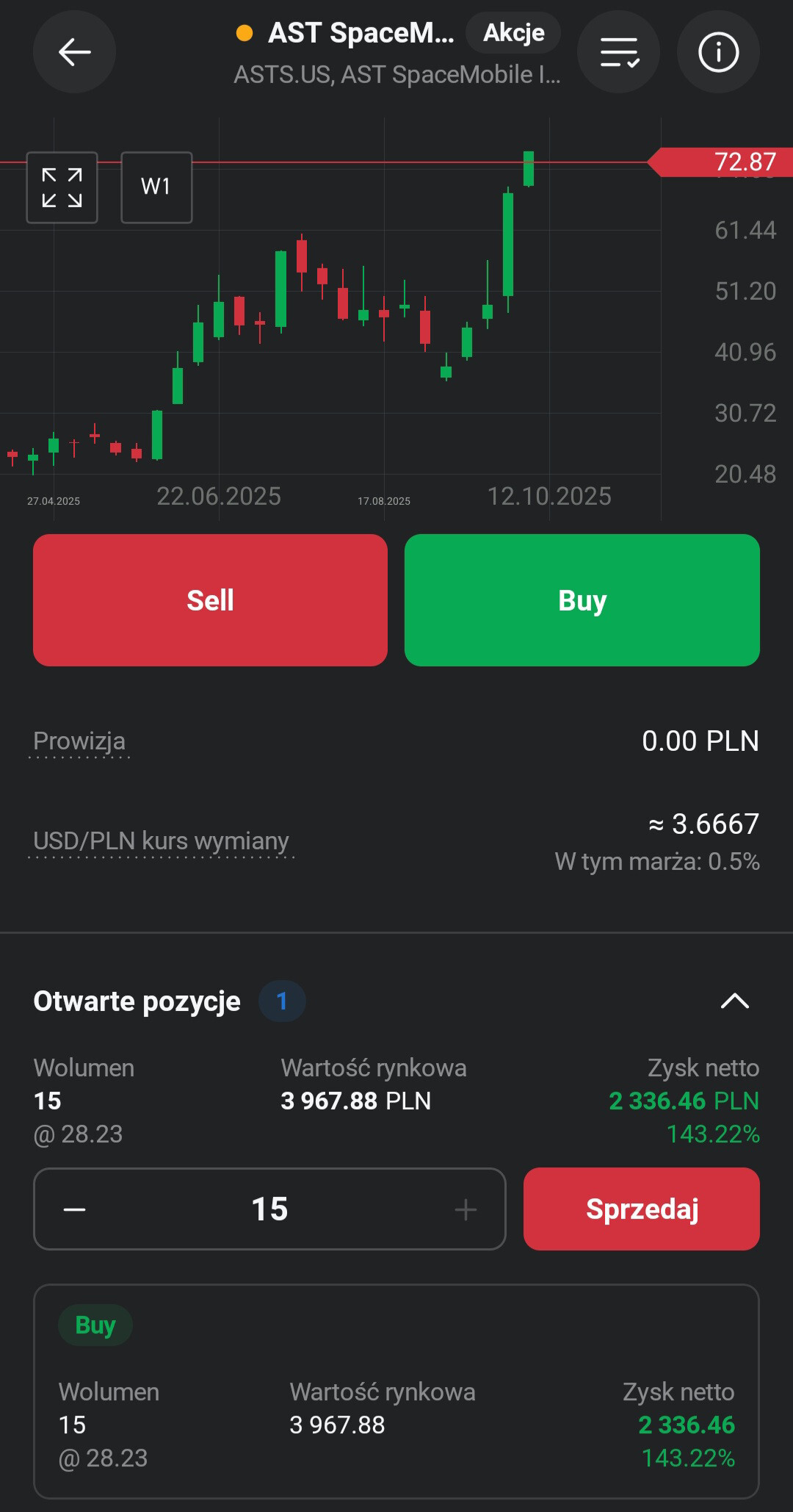Increase the volume with plus
Viewport: 793px width, 1512px height.
(x=466, y=1209)
